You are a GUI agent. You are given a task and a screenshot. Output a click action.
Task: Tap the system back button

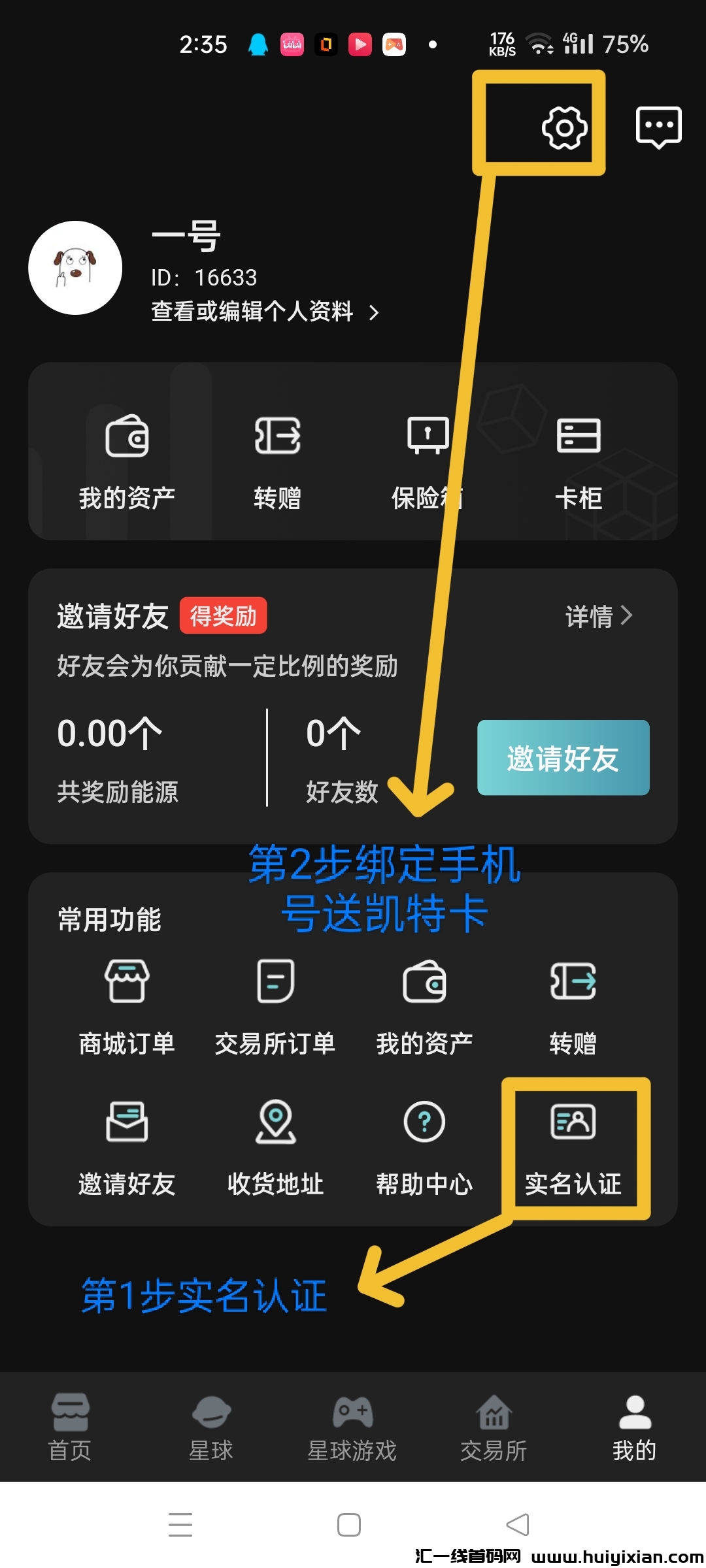(518, 1525)
